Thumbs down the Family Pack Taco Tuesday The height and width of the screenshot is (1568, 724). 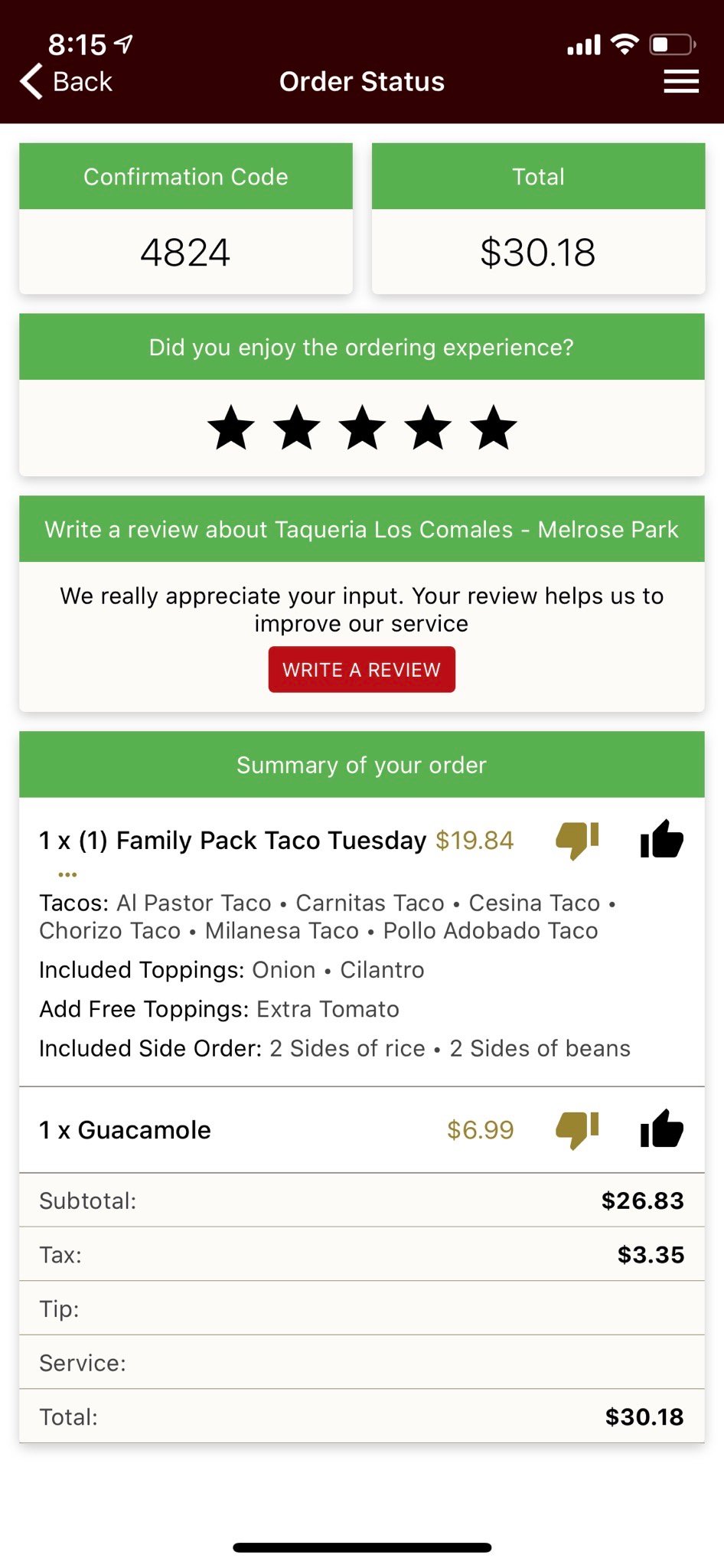(x=577, y=840)
